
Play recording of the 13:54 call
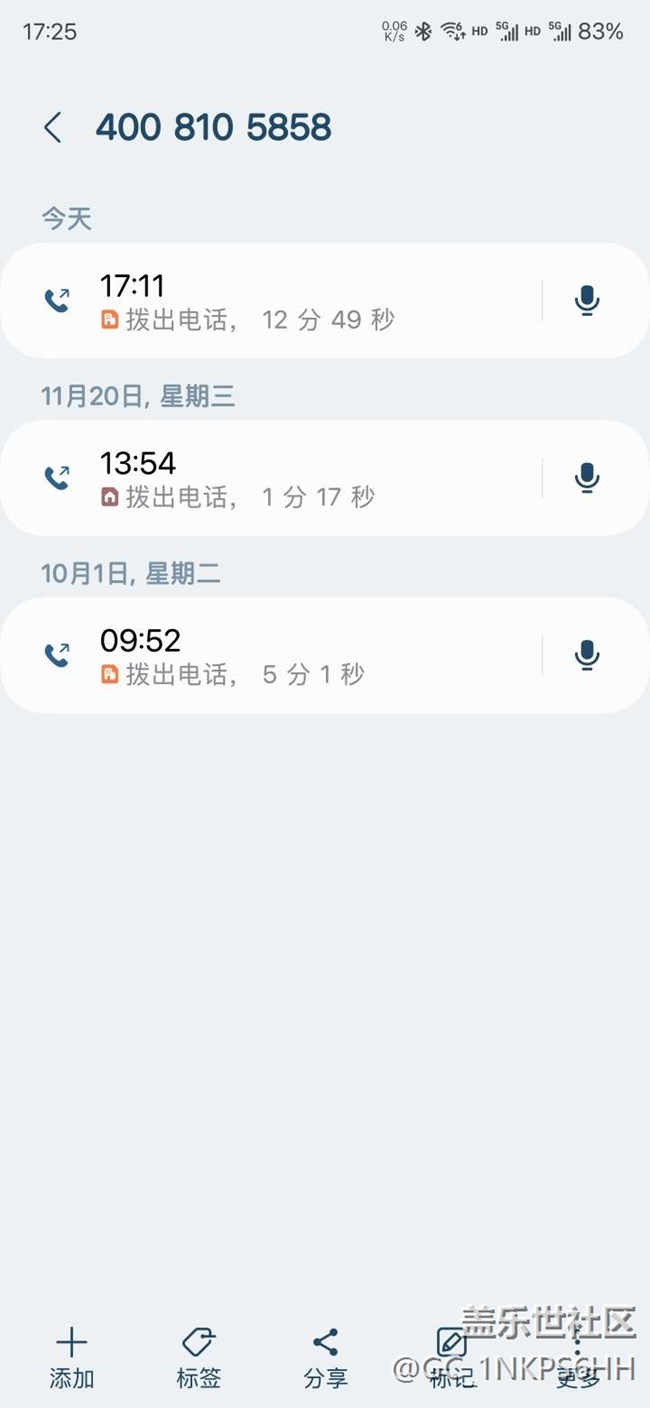coord(588,478)
